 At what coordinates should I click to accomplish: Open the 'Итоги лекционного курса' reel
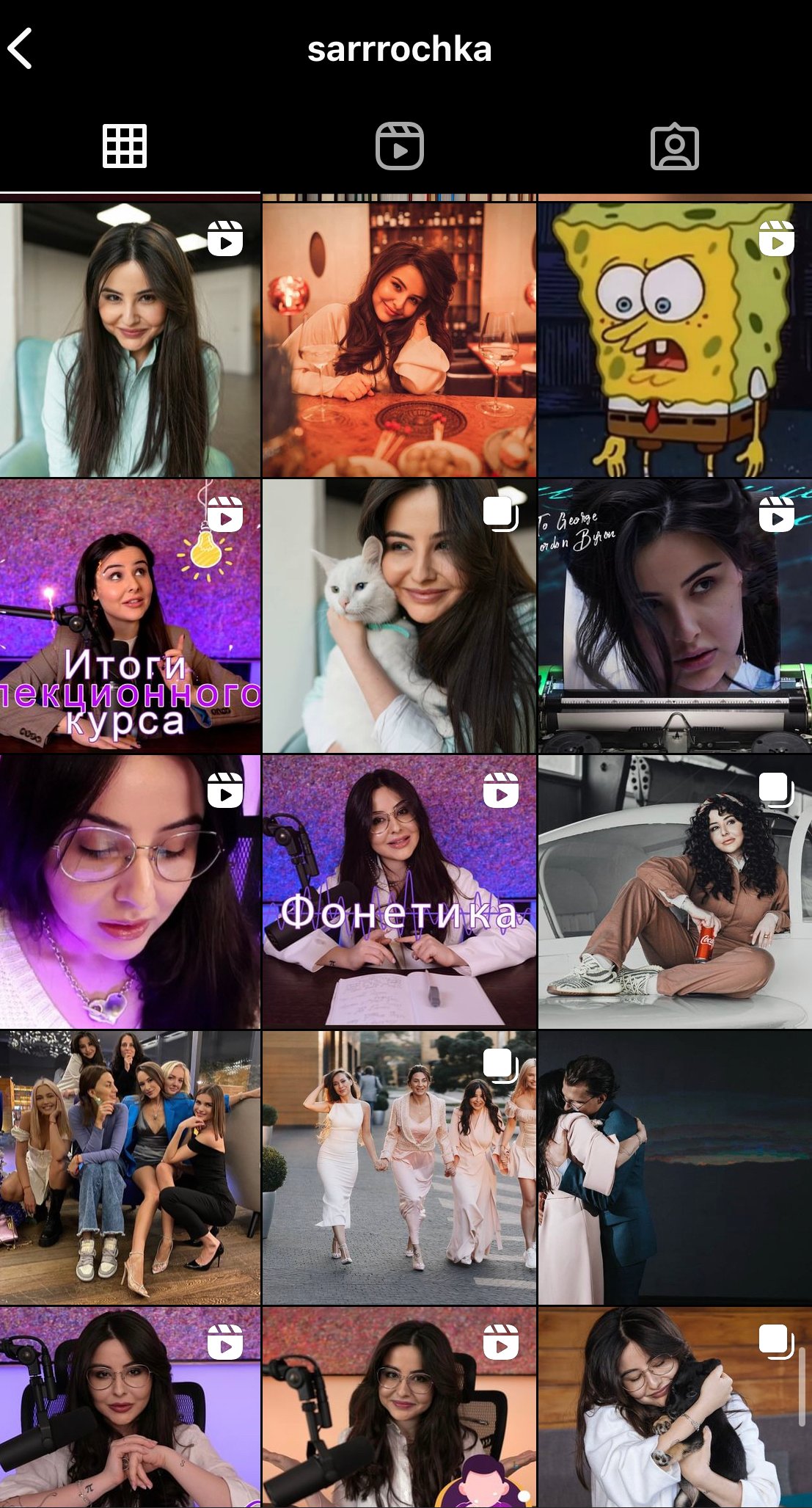tap(130, 616)
